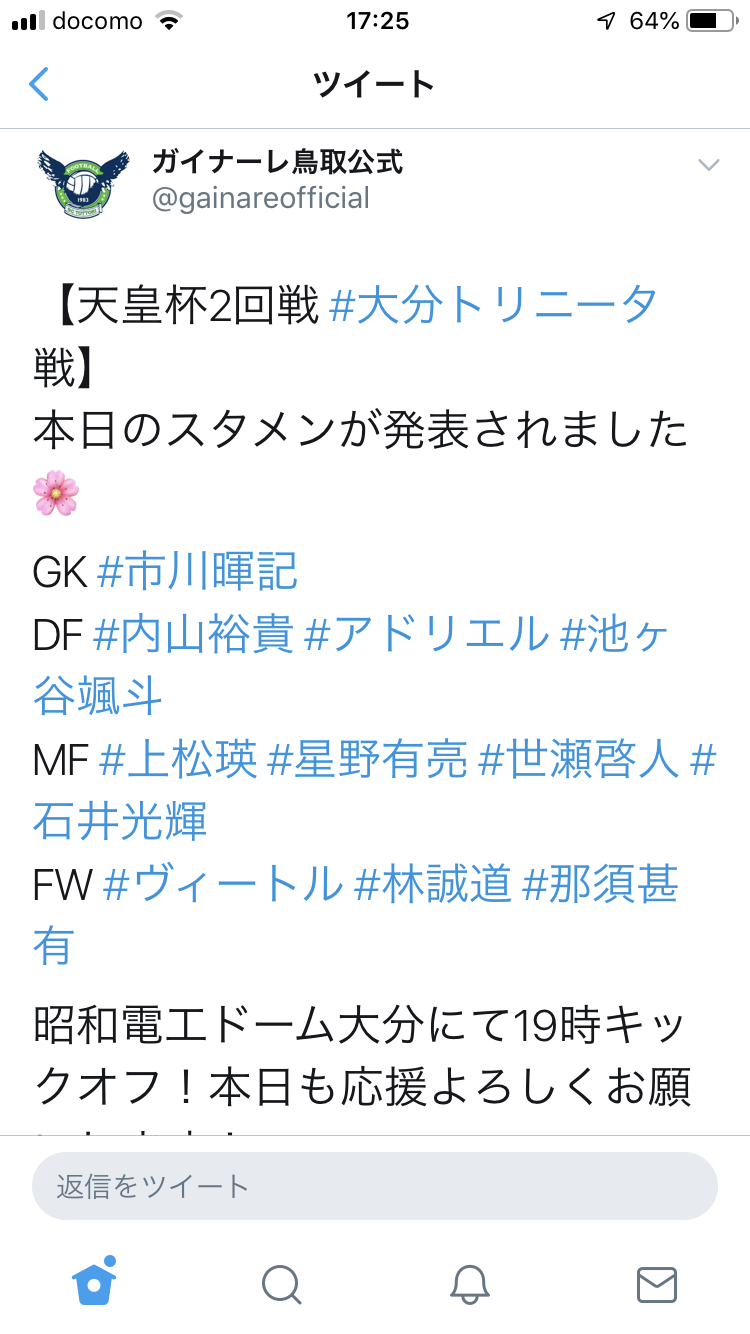Screen dimensions: 750x1334
Task: Open hashtag #ヴィートル
Action: pyautogui.click(x=223, y=884)
